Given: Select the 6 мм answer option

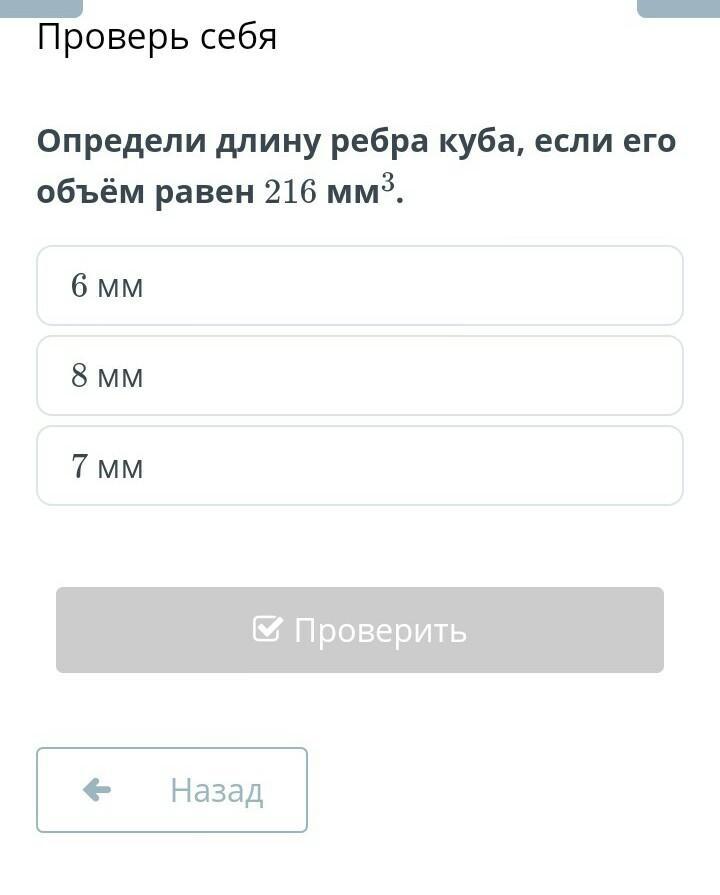Looking at the screenshot, I should click(359, 286).
